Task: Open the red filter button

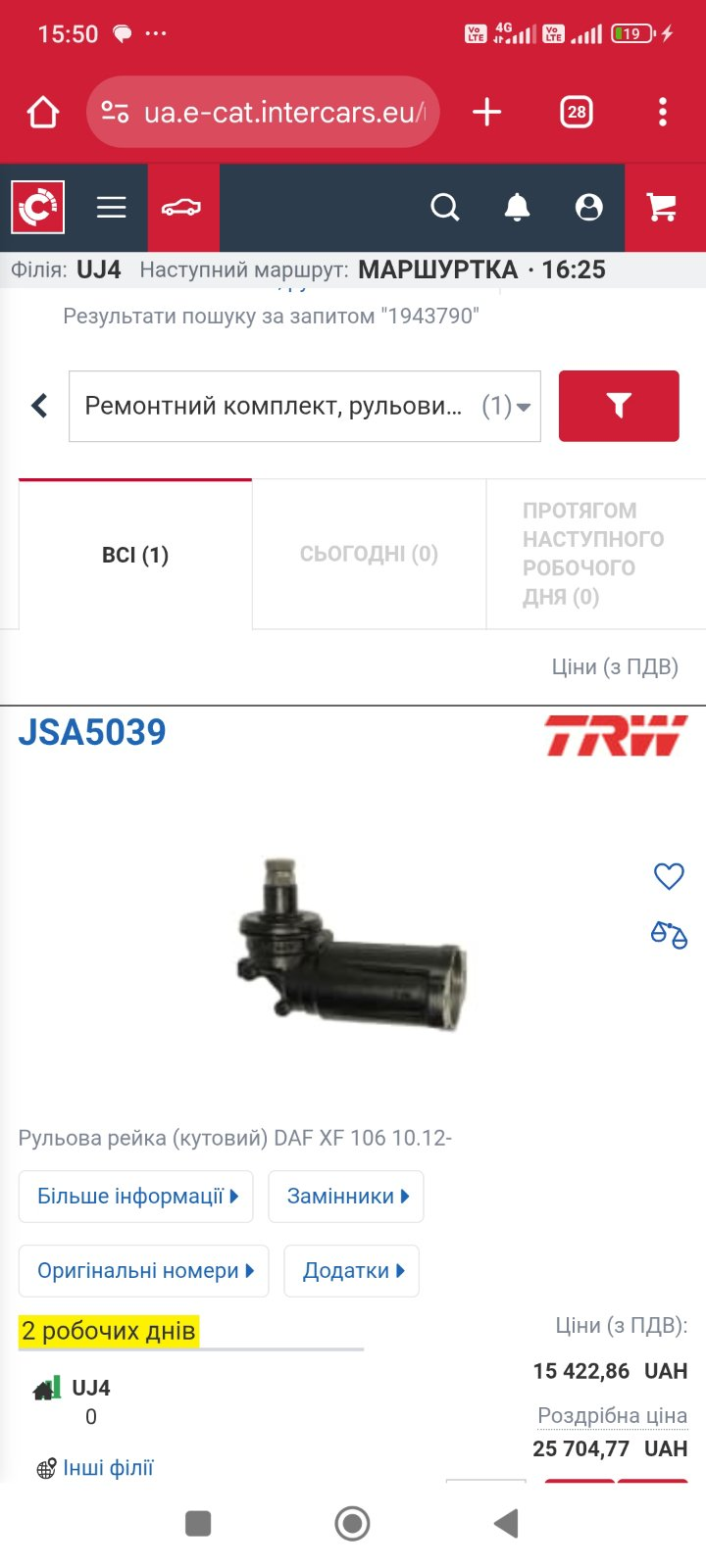Action: click(619, 406)
